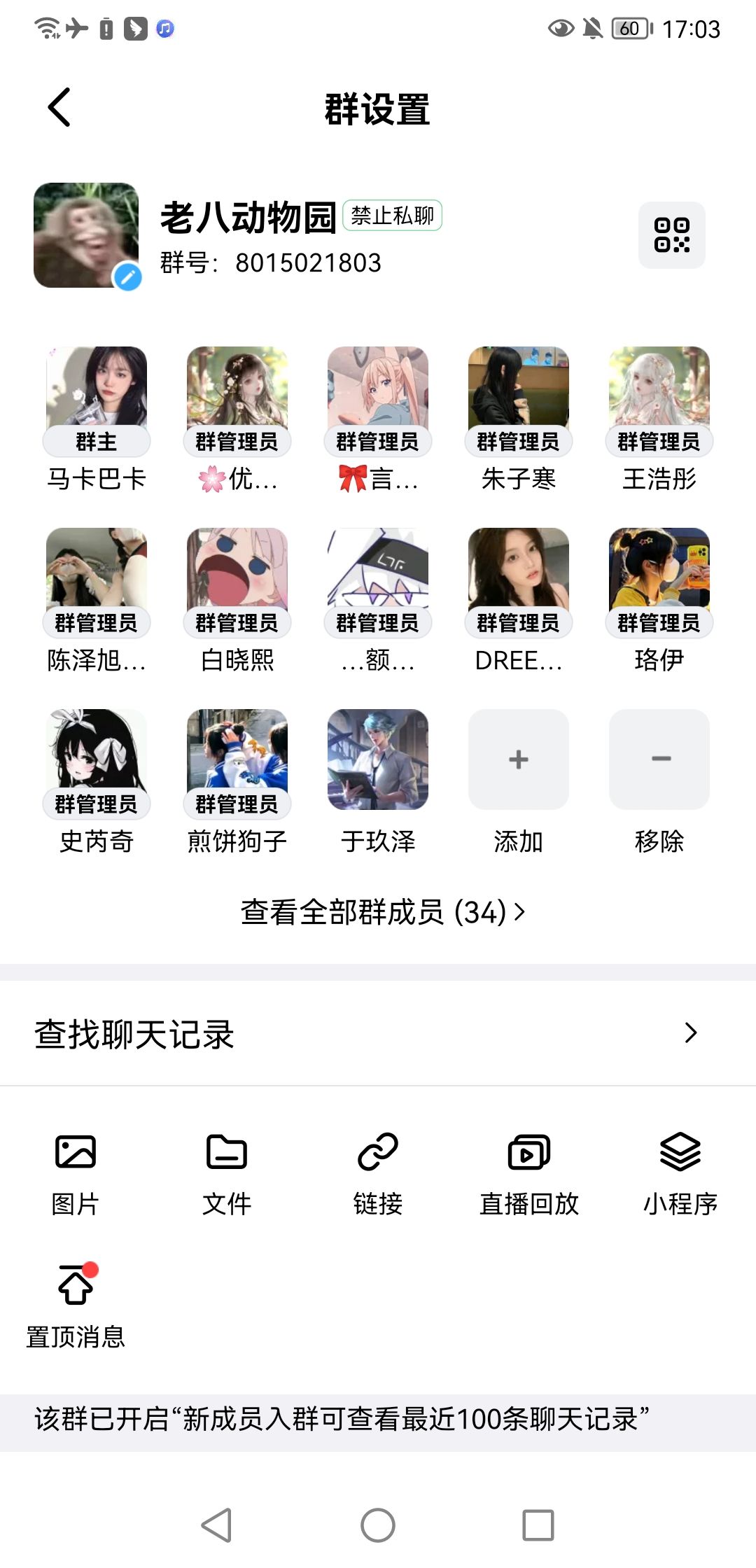Screen dimensions: 756x1568
Task: Browse shared 图片 in the group
Action: point(76,1170)
